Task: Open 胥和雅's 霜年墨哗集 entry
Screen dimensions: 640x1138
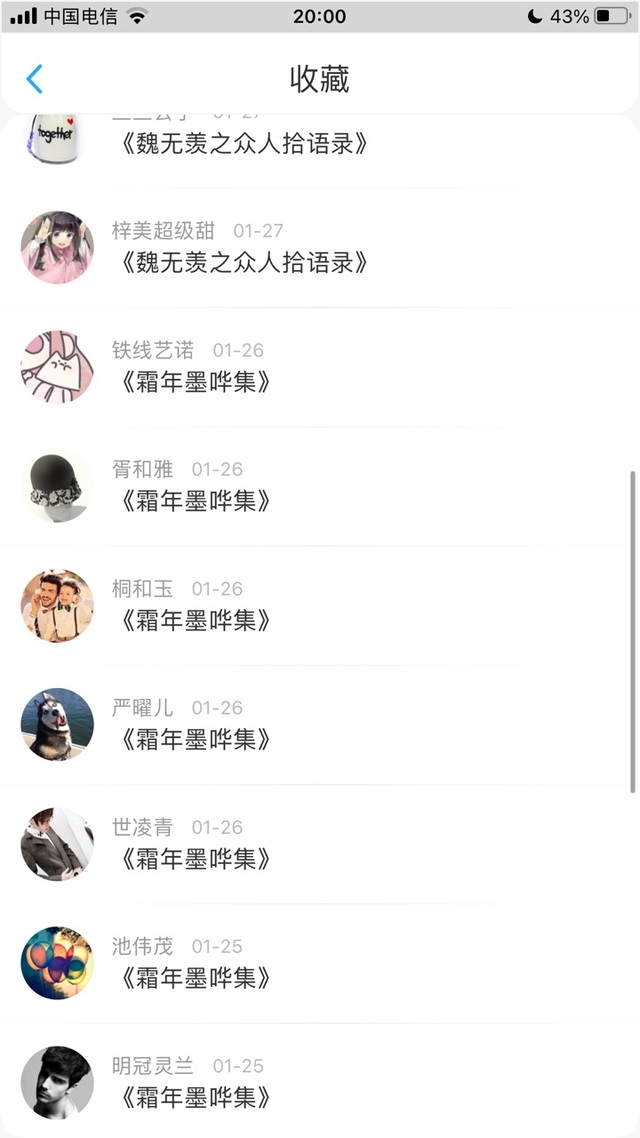Action: point(194,500)
